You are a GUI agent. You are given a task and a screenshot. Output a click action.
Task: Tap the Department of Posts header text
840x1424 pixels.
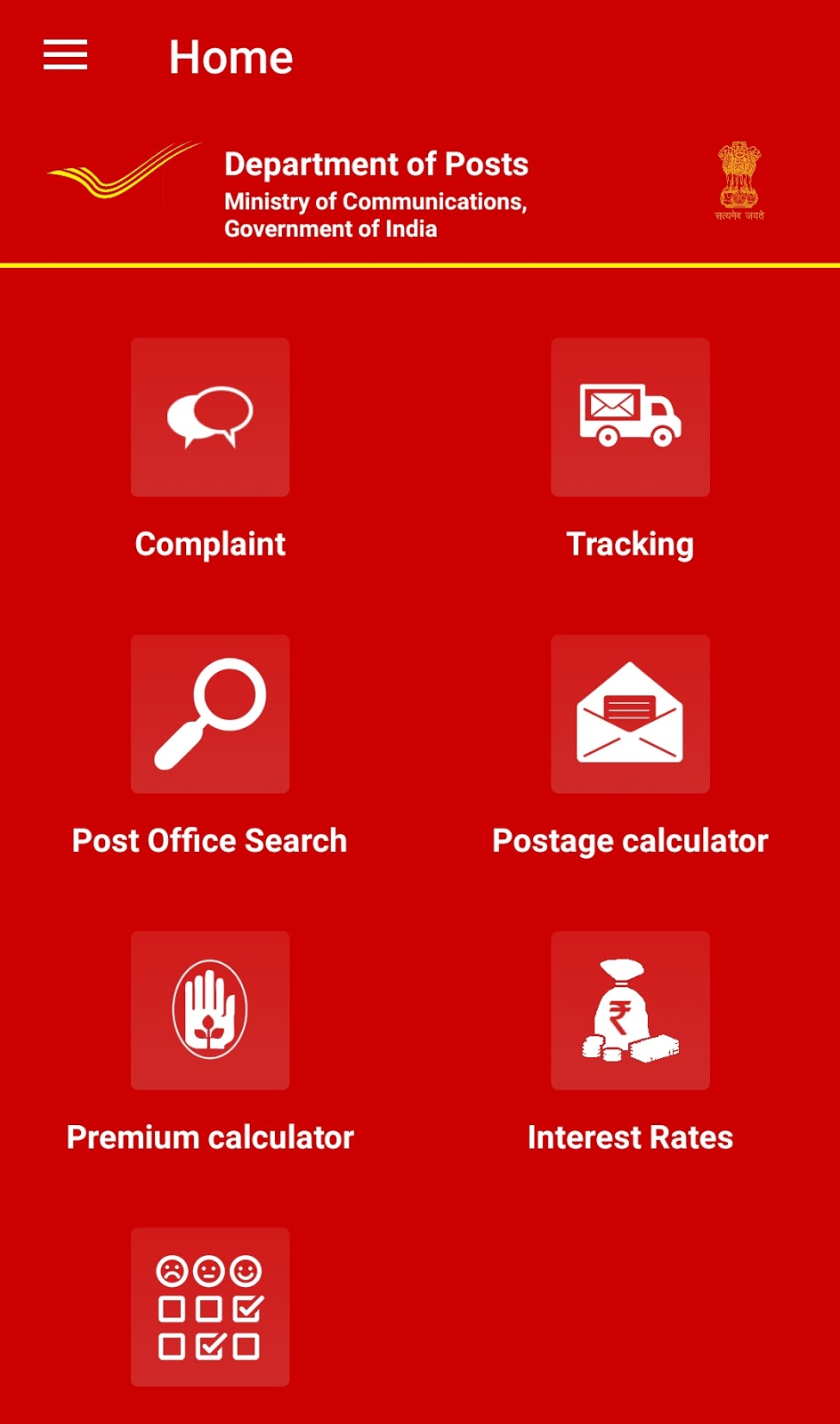[x=375, y=164]
